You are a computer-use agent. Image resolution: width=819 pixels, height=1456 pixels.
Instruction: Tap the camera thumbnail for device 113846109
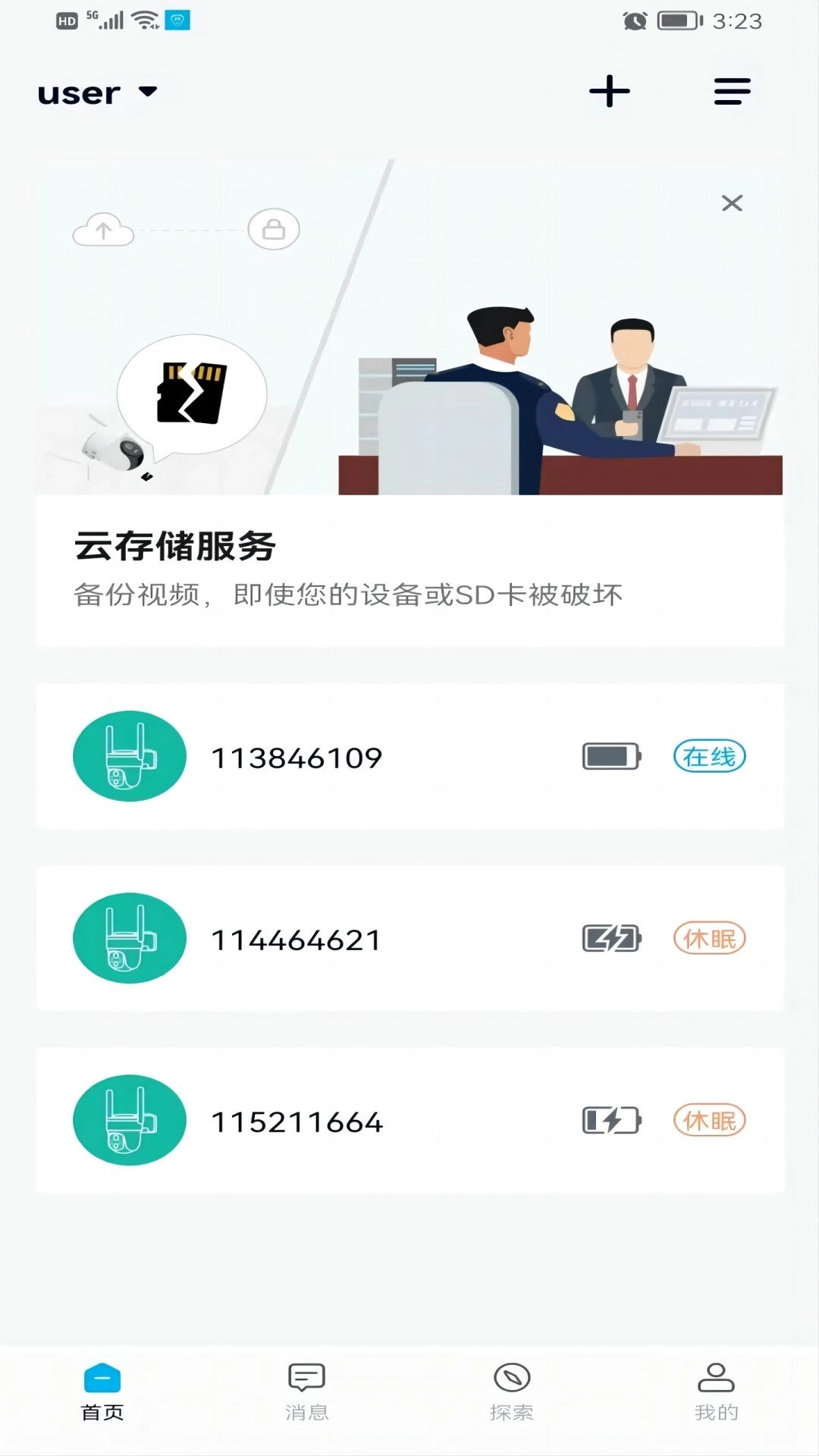[x=129, y=756]
